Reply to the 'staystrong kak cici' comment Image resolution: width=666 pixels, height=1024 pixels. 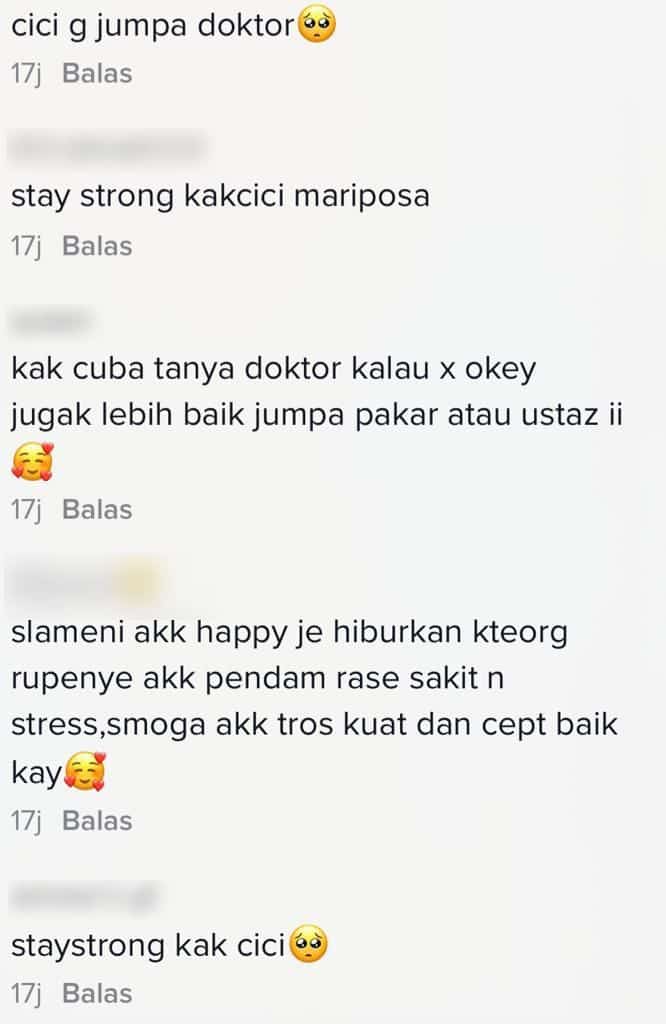[97, 993]
